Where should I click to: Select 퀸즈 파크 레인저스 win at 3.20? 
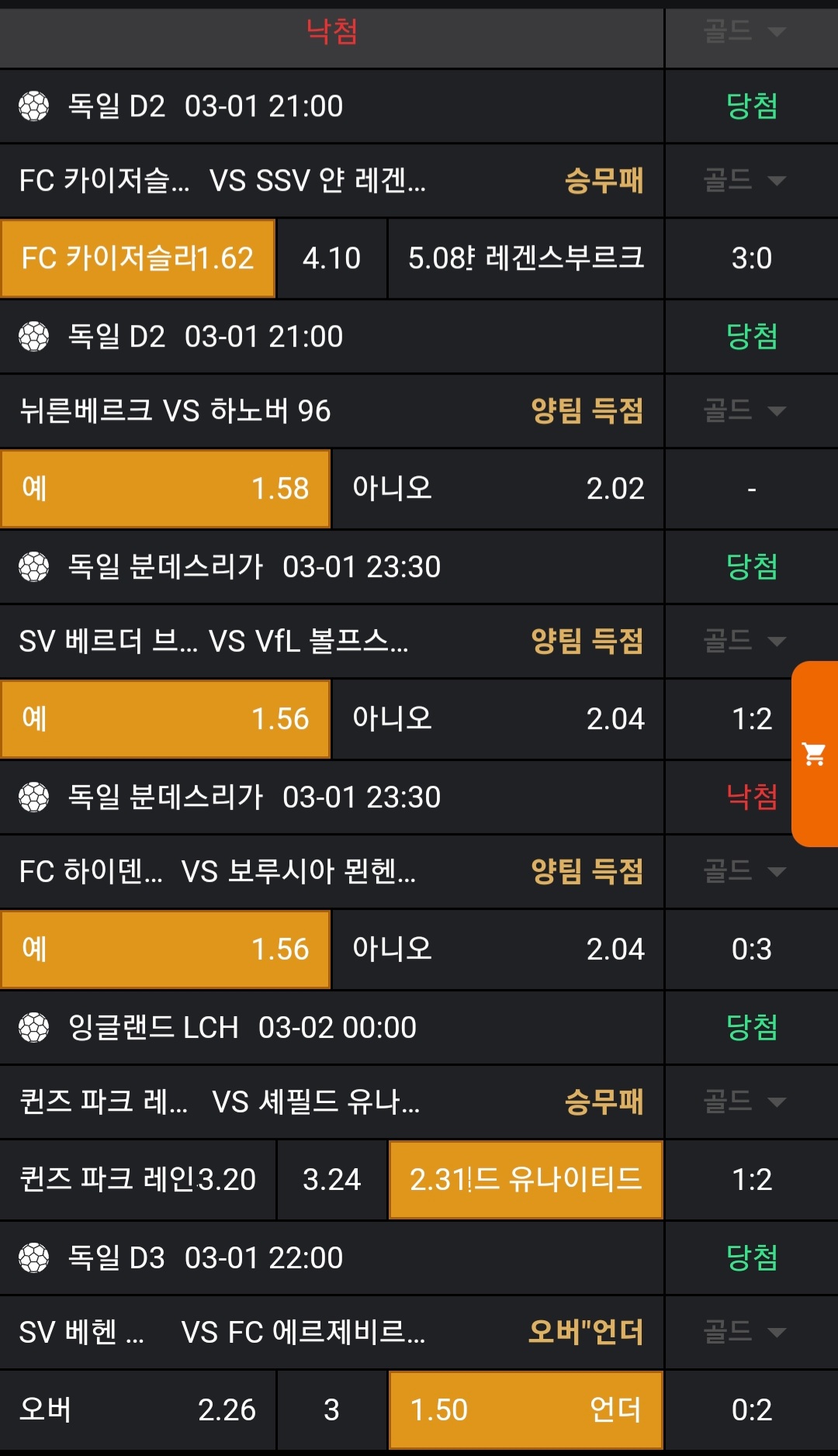(138, 1180)
